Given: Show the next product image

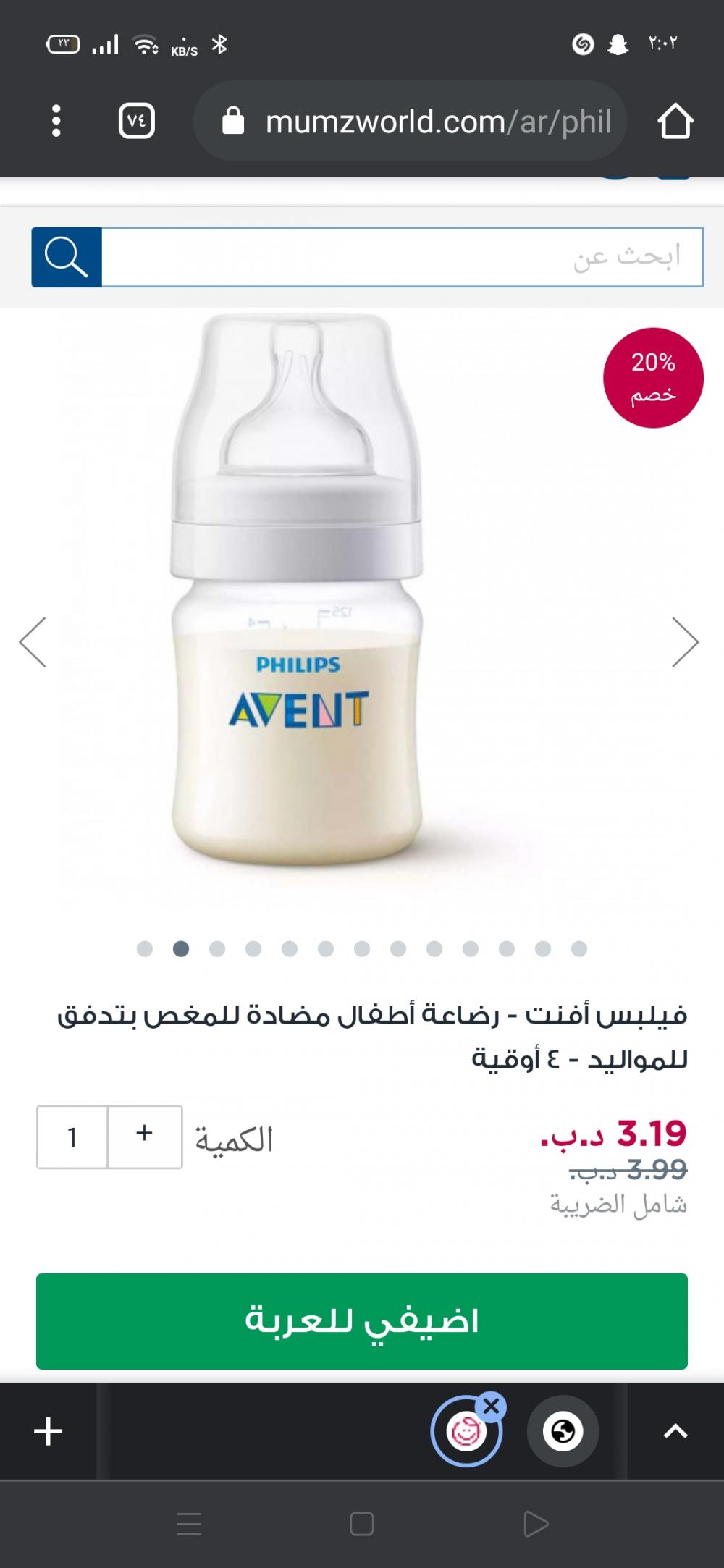Looking at the screenshot, I should 684,641.
